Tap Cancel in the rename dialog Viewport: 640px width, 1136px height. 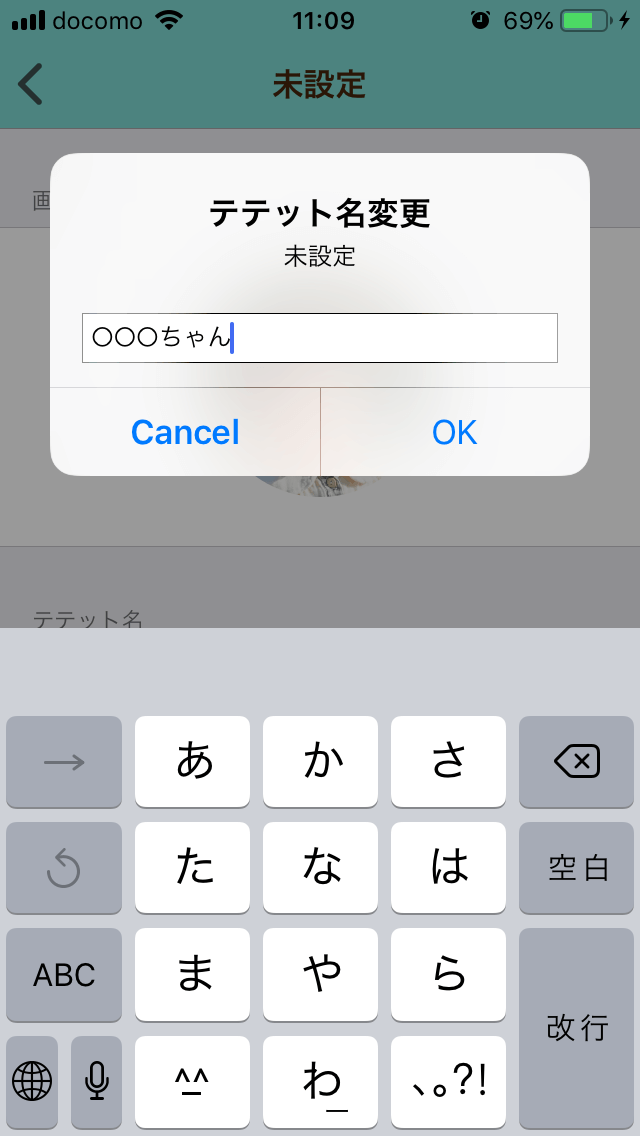click(x=185, y=432)
